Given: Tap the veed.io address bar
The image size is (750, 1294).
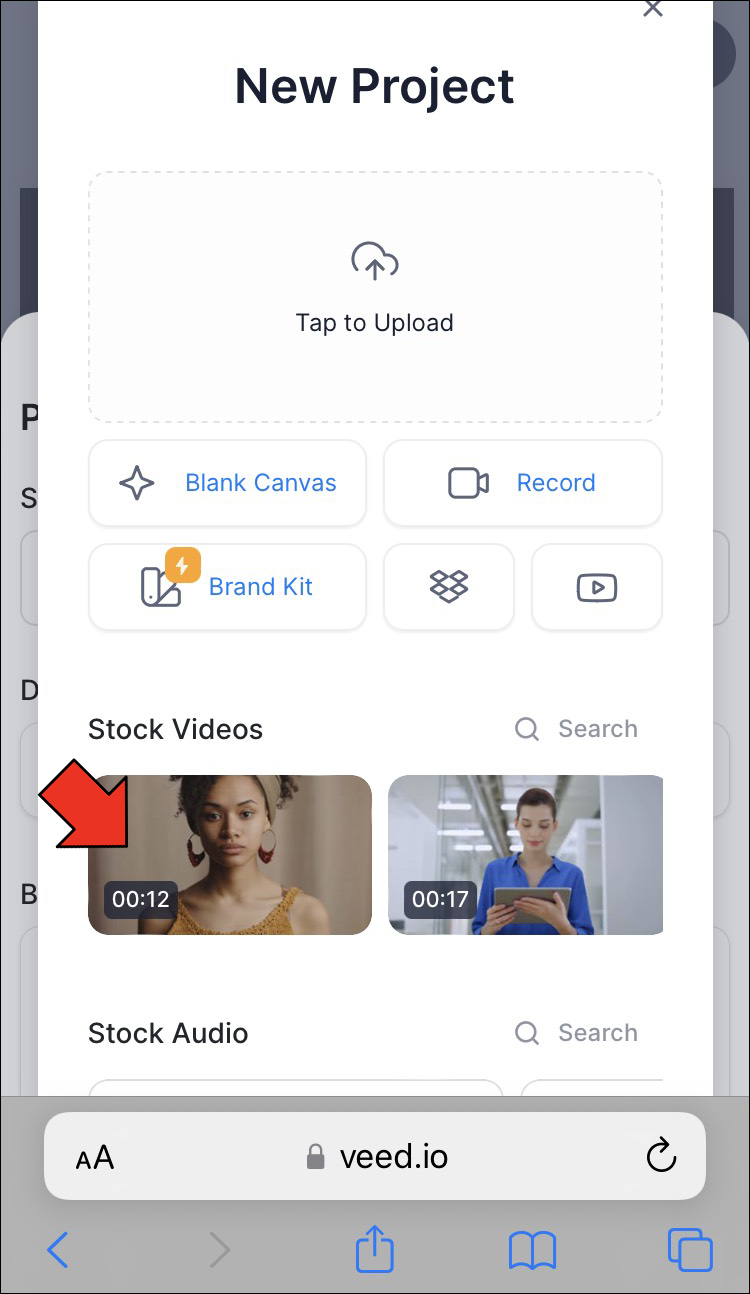Looking at the screenshot, I should (x=380, y=1157).
